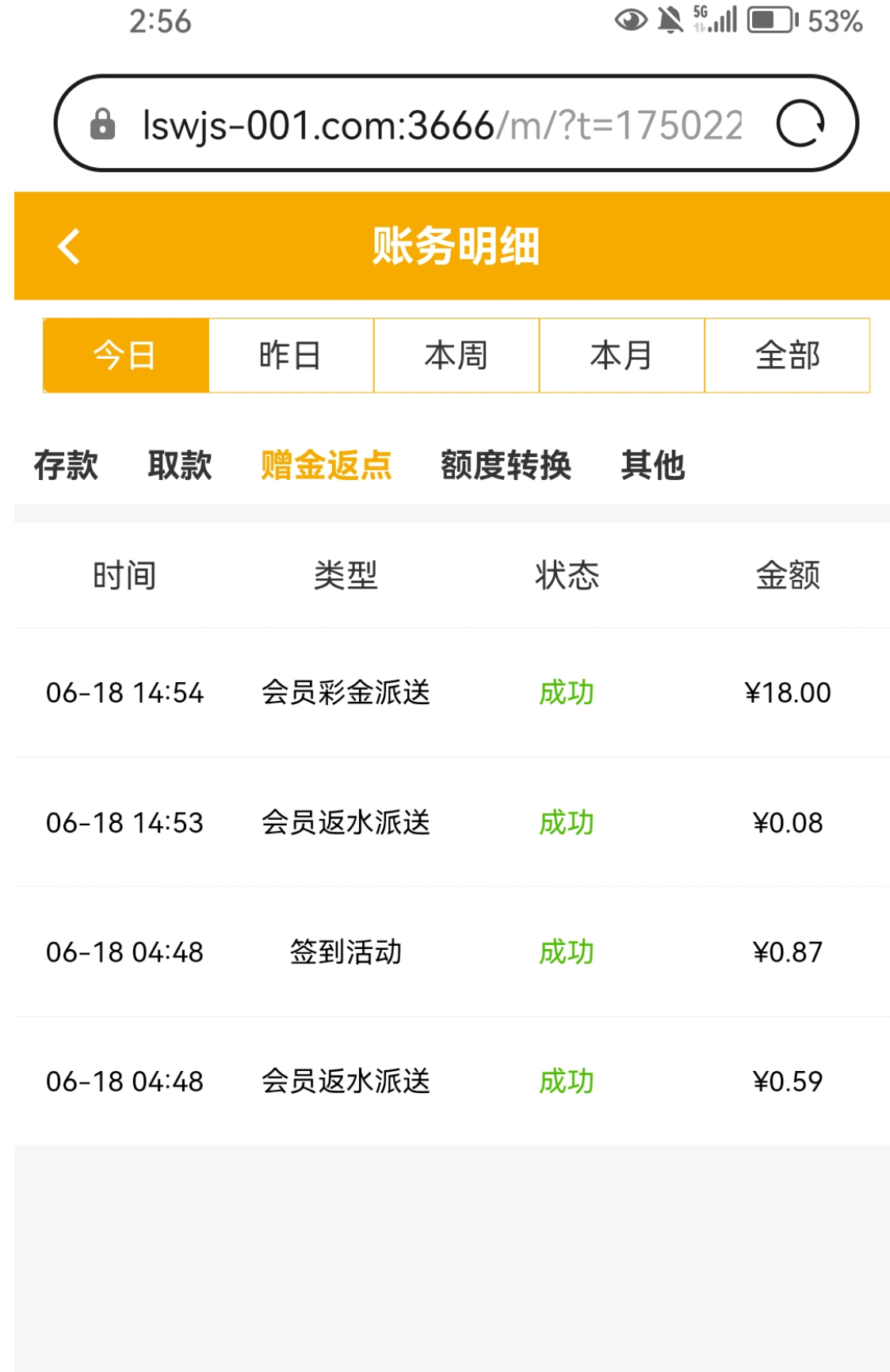The width and height of the screenshot is (890, 1372).
Task: Reload the page in the address bar
Action: pos(800,124)
